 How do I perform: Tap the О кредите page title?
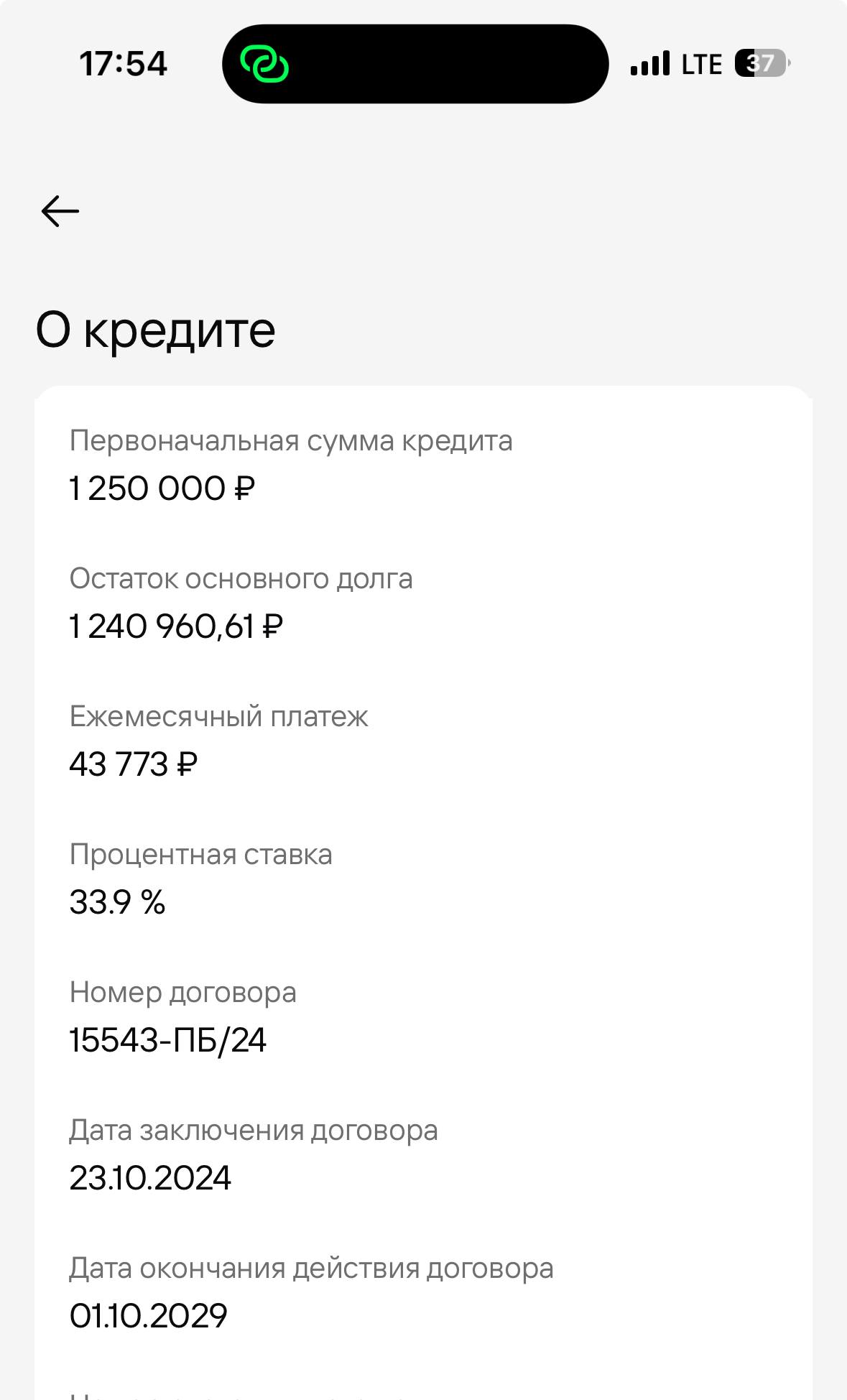point(155,329)
